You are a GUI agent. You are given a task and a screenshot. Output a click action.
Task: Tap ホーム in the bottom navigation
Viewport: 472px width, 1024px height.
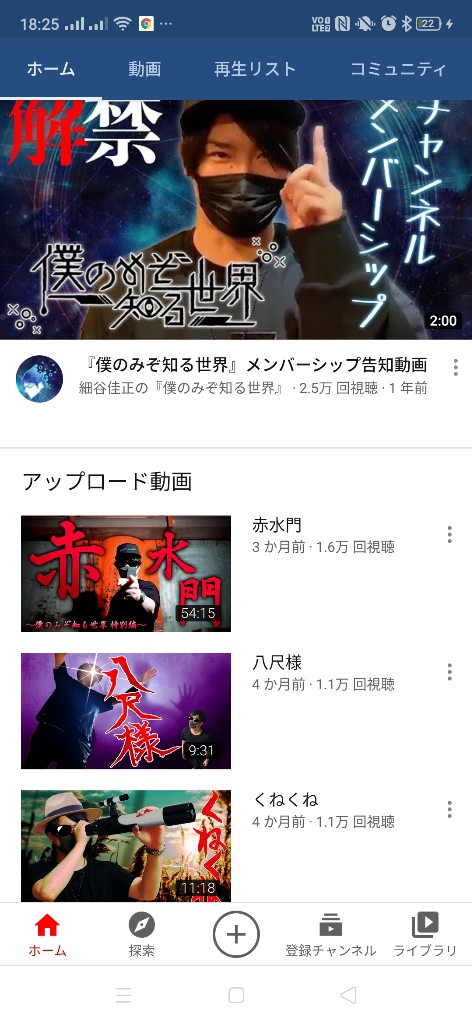click(x=47, y=935)
